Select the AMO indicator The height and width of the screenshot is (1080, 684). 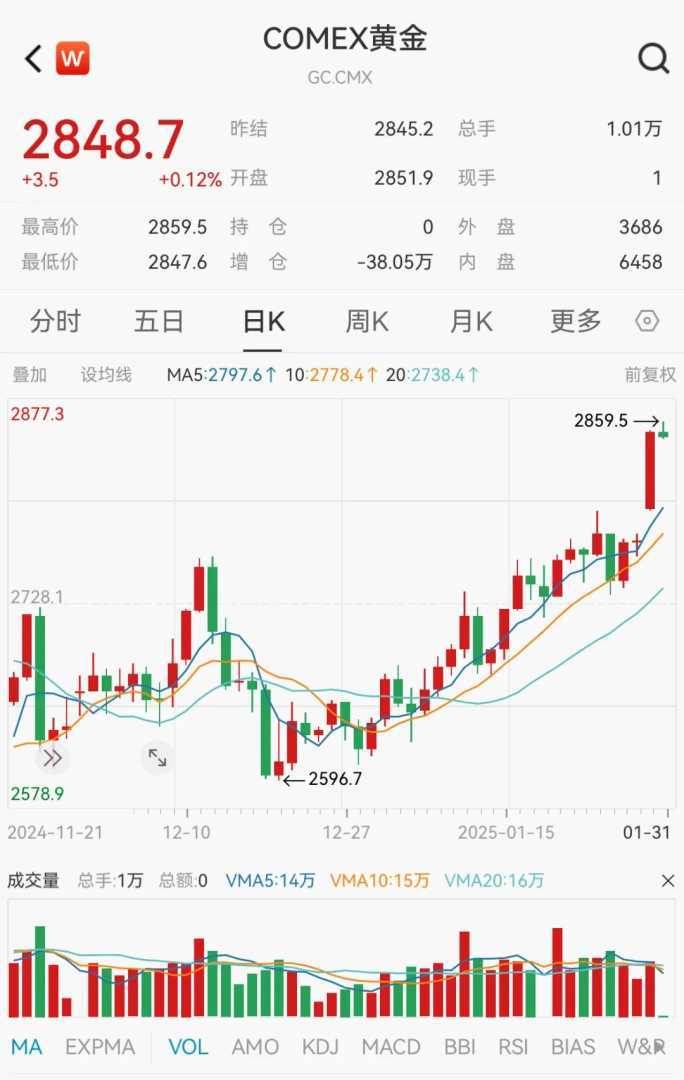pos(255,1047)
